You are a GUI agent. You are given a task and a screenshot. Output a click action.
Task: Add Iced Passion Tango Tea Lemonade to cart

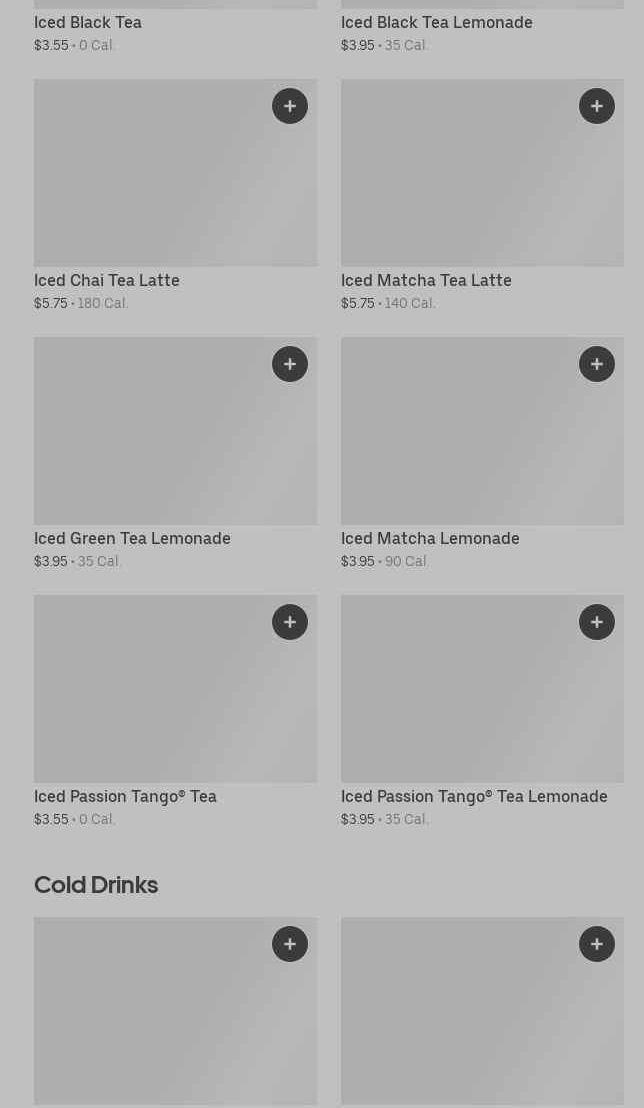pos(597,622)
